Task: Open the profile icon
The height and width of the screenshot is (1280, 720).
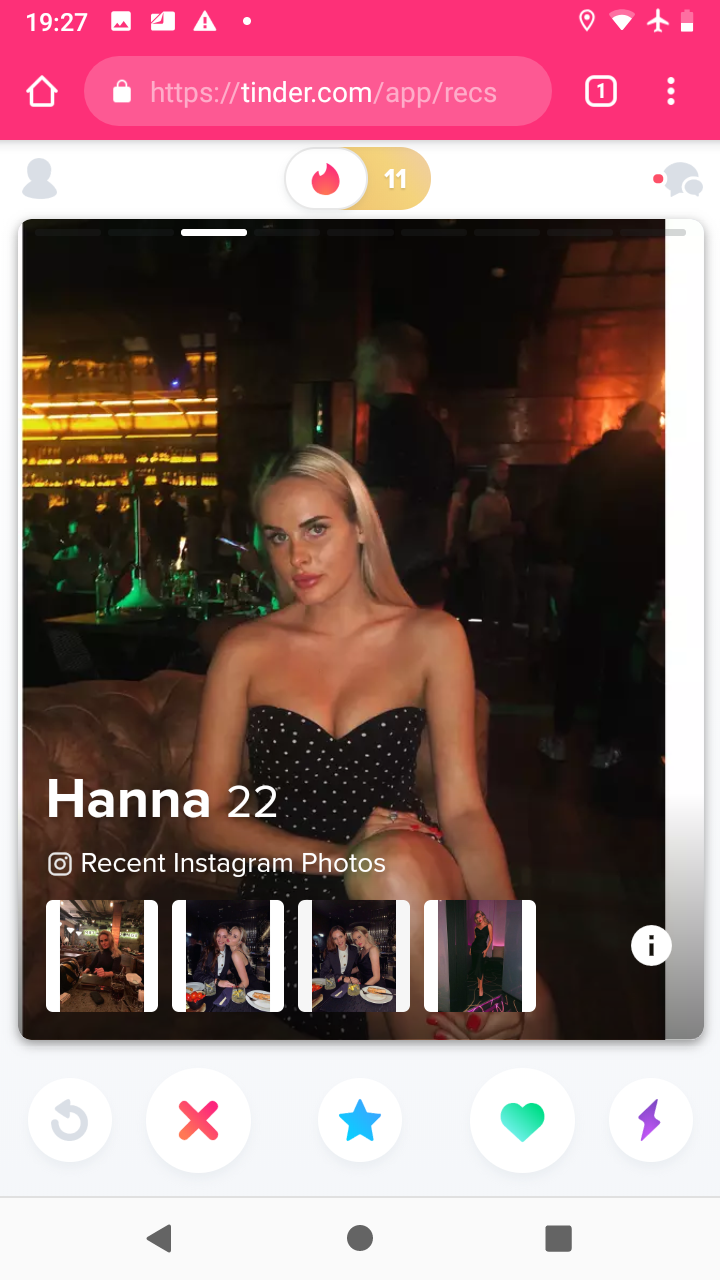Action: tap(39, 179)
